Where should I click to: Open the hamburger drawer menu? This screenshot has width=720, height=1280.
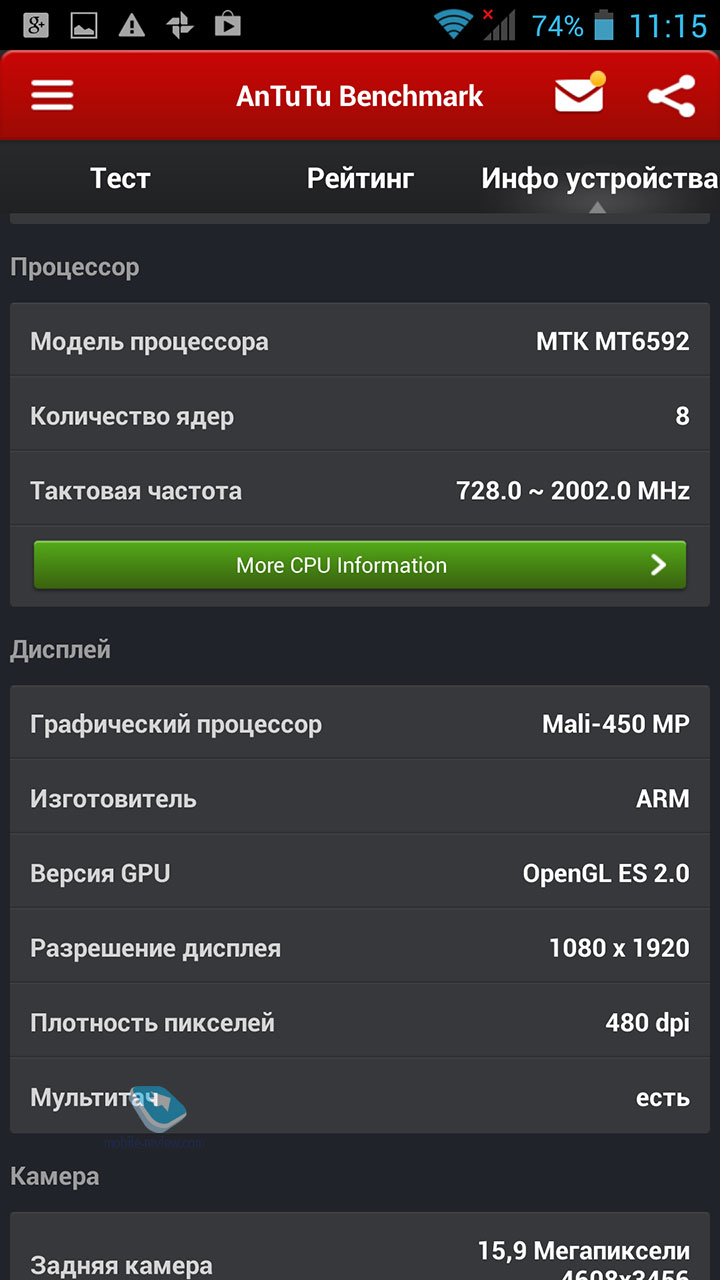coord(52,96)
